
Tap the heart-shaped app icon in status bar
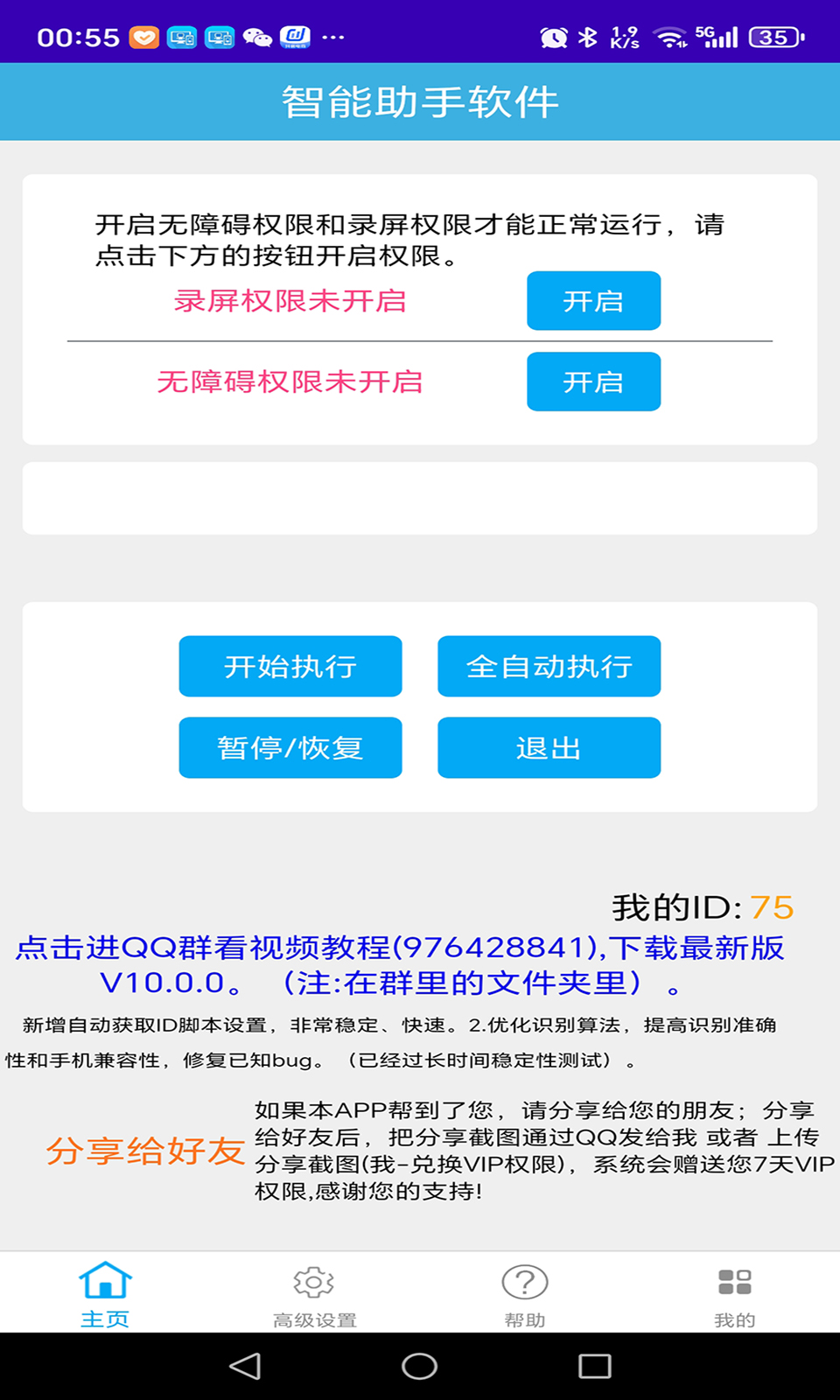tap(143, 37)
